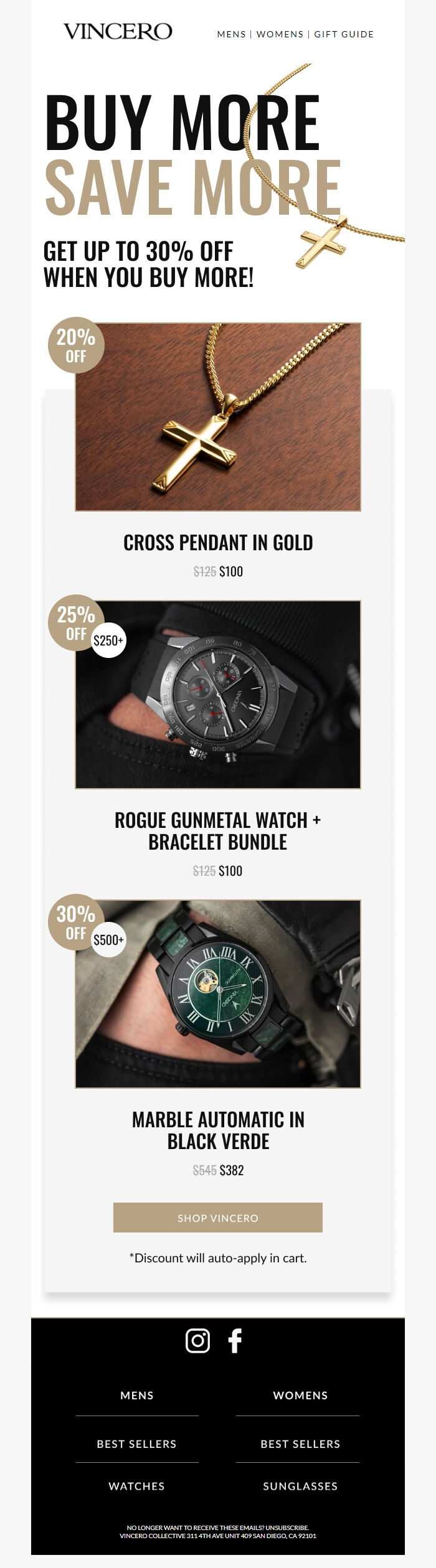
Task: Visit Vincero's Instagram page
Action: pos(197,1340)
